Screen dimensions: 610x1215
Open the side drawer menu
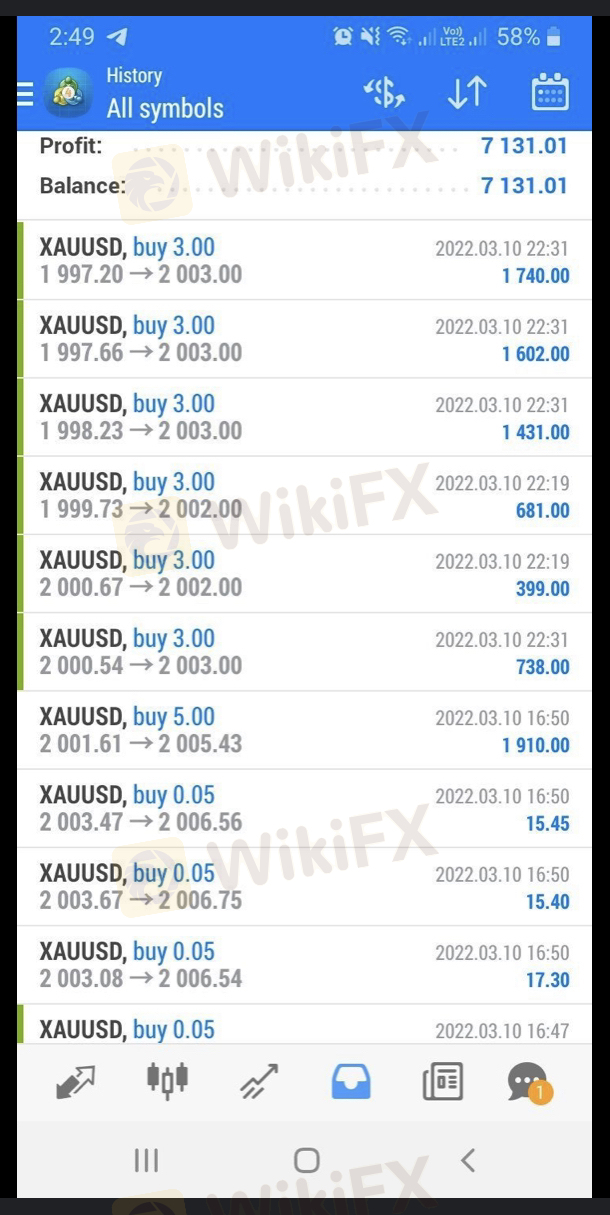coord(25,93)
